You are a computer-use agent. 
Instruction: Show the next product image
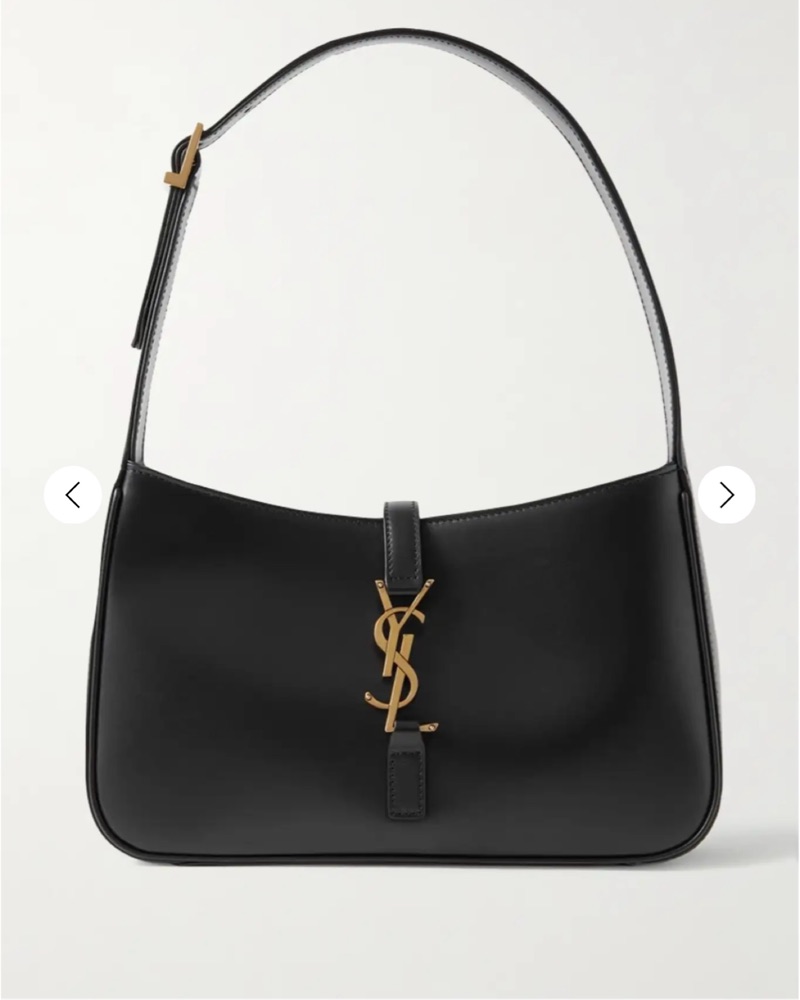[726, 494]
